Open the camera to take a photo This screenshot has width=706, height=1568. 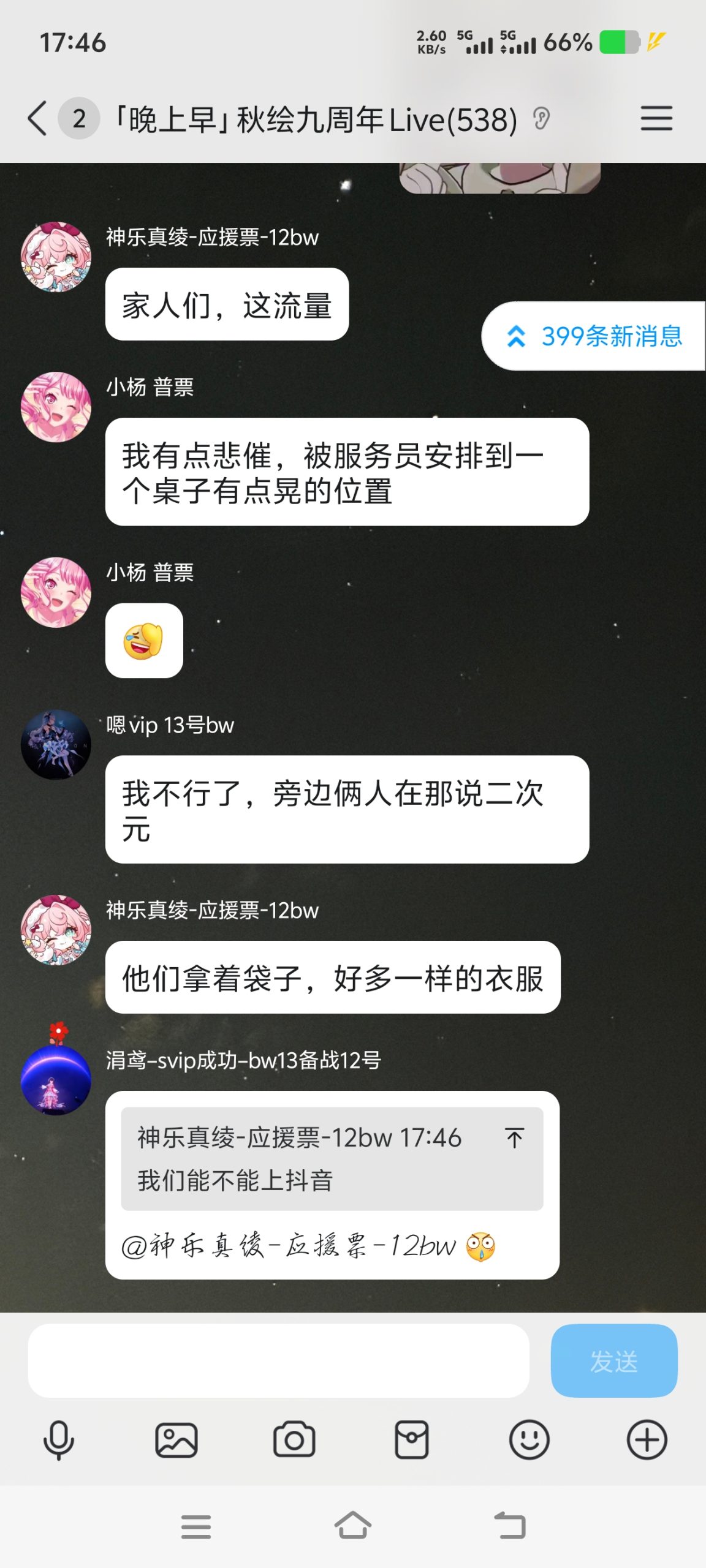(294, 1440)
